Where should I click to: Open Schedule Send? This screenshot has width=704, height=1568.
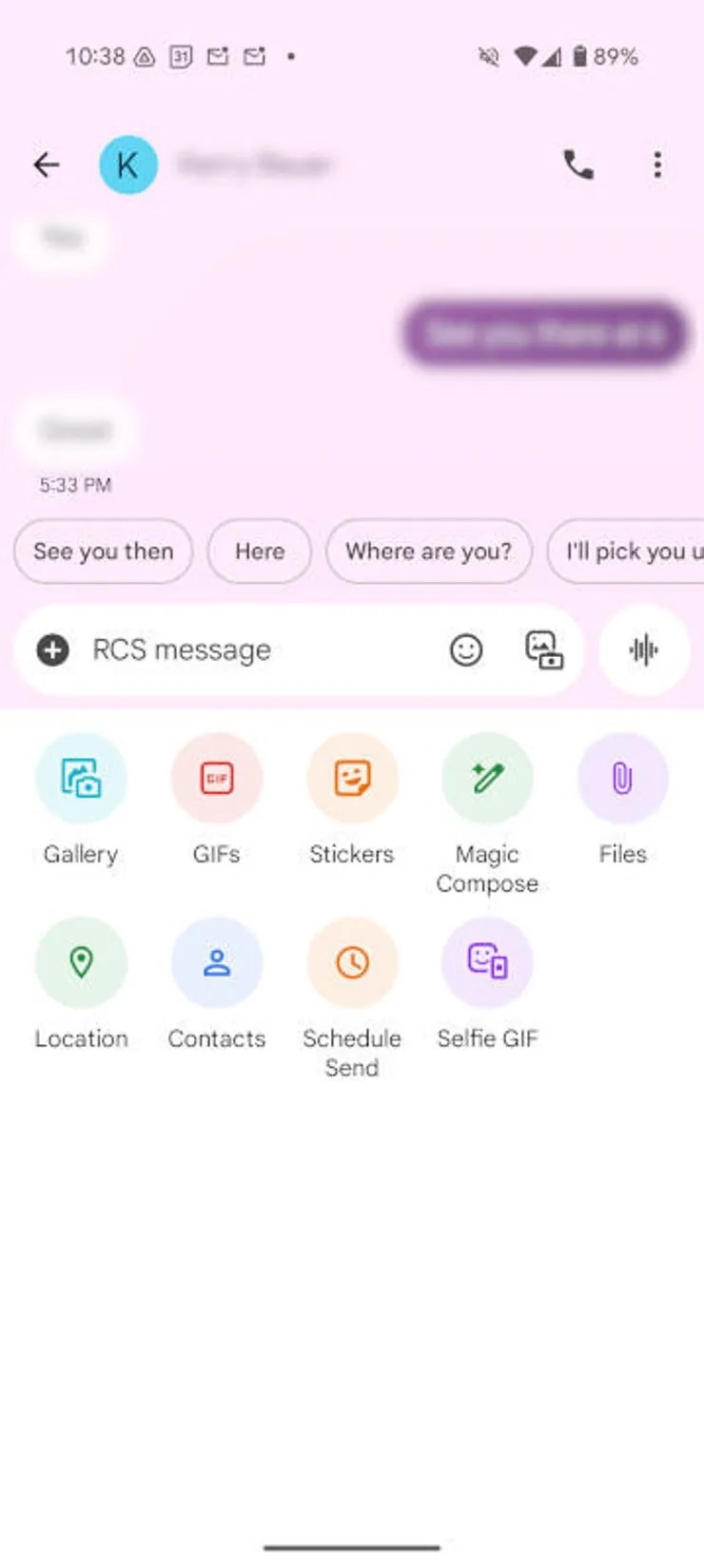(x=352, y=962)
